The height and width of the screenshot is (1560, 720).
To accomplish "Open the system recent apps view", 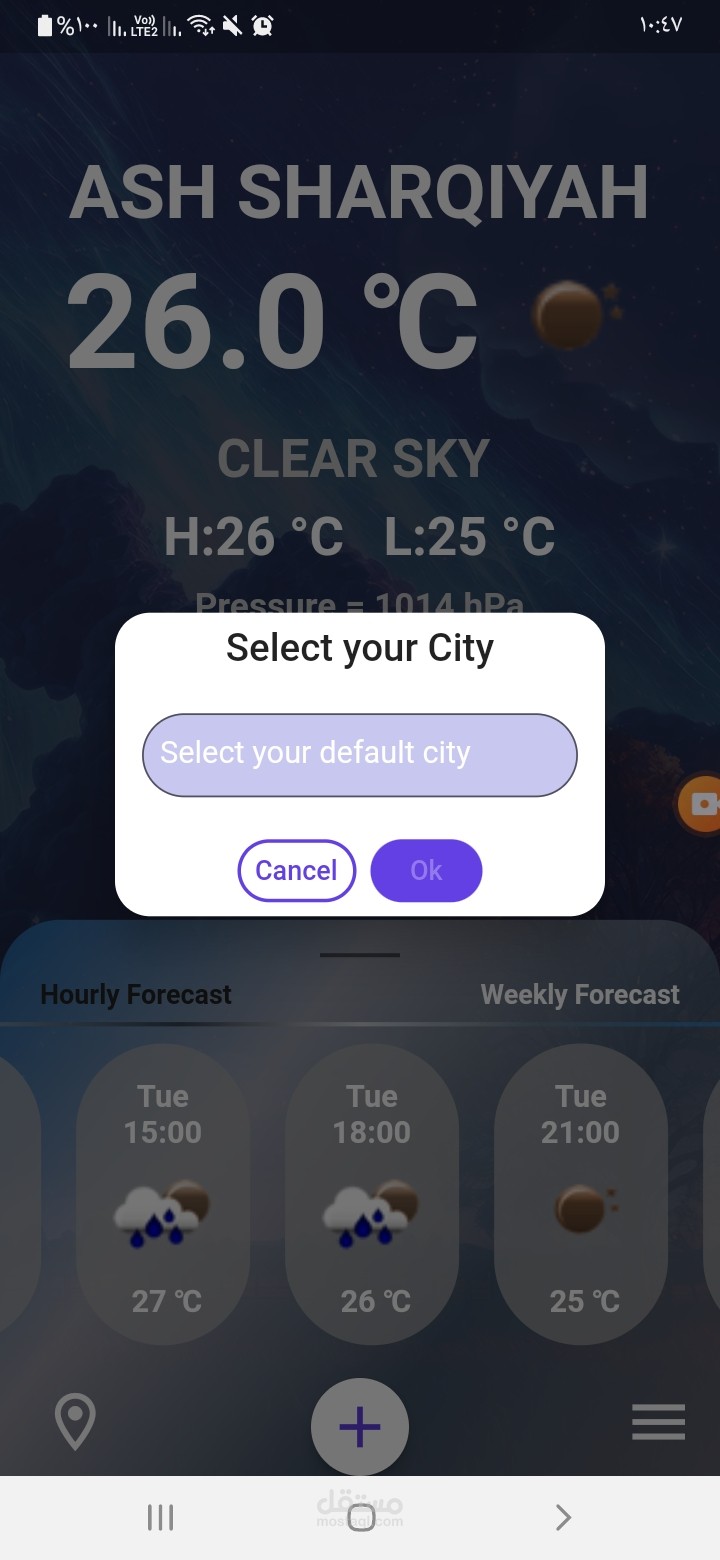I will click(160, 1518).
